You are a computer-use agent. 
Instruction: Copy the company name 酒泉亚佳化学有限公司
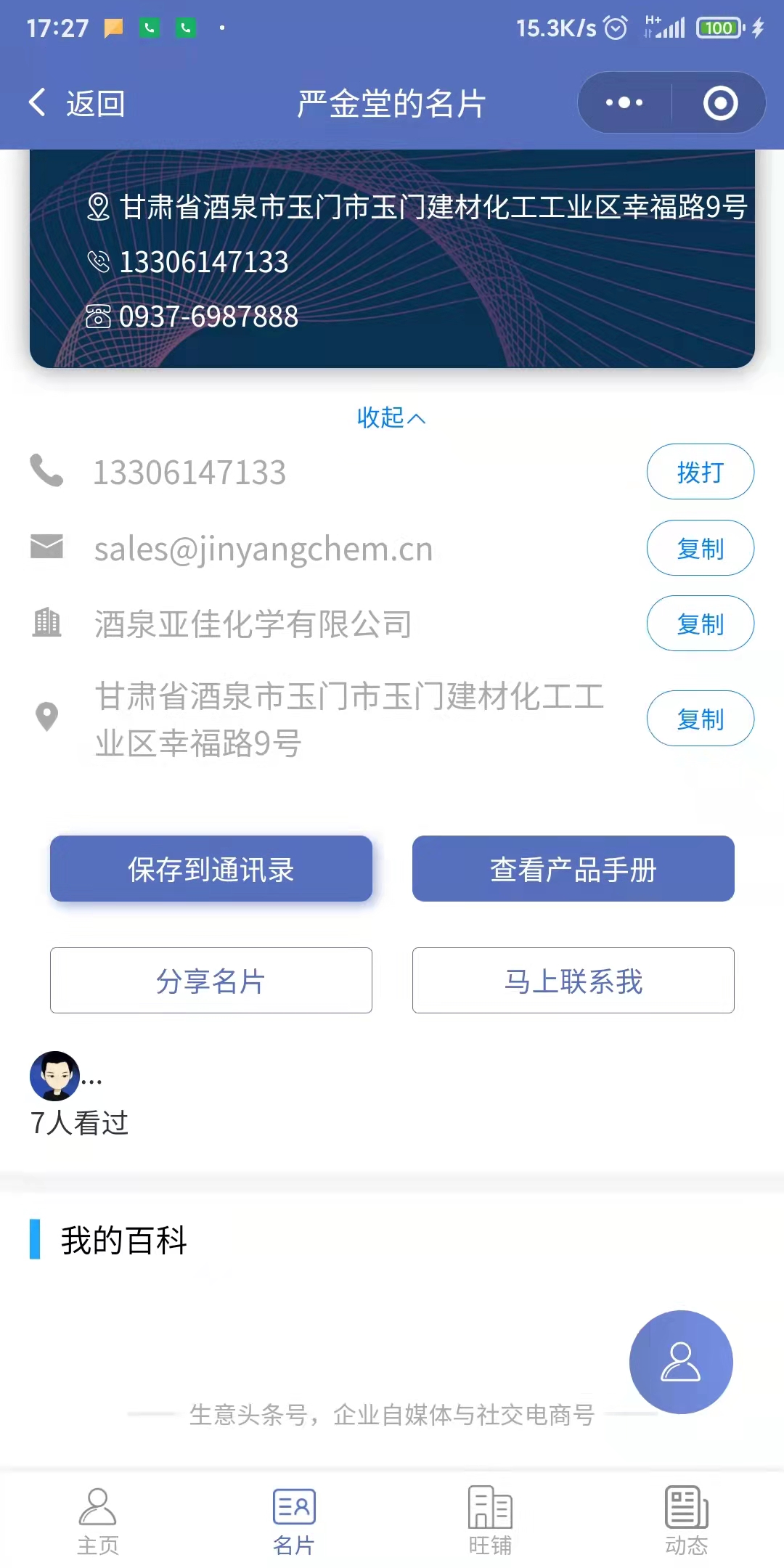point(700,624)
